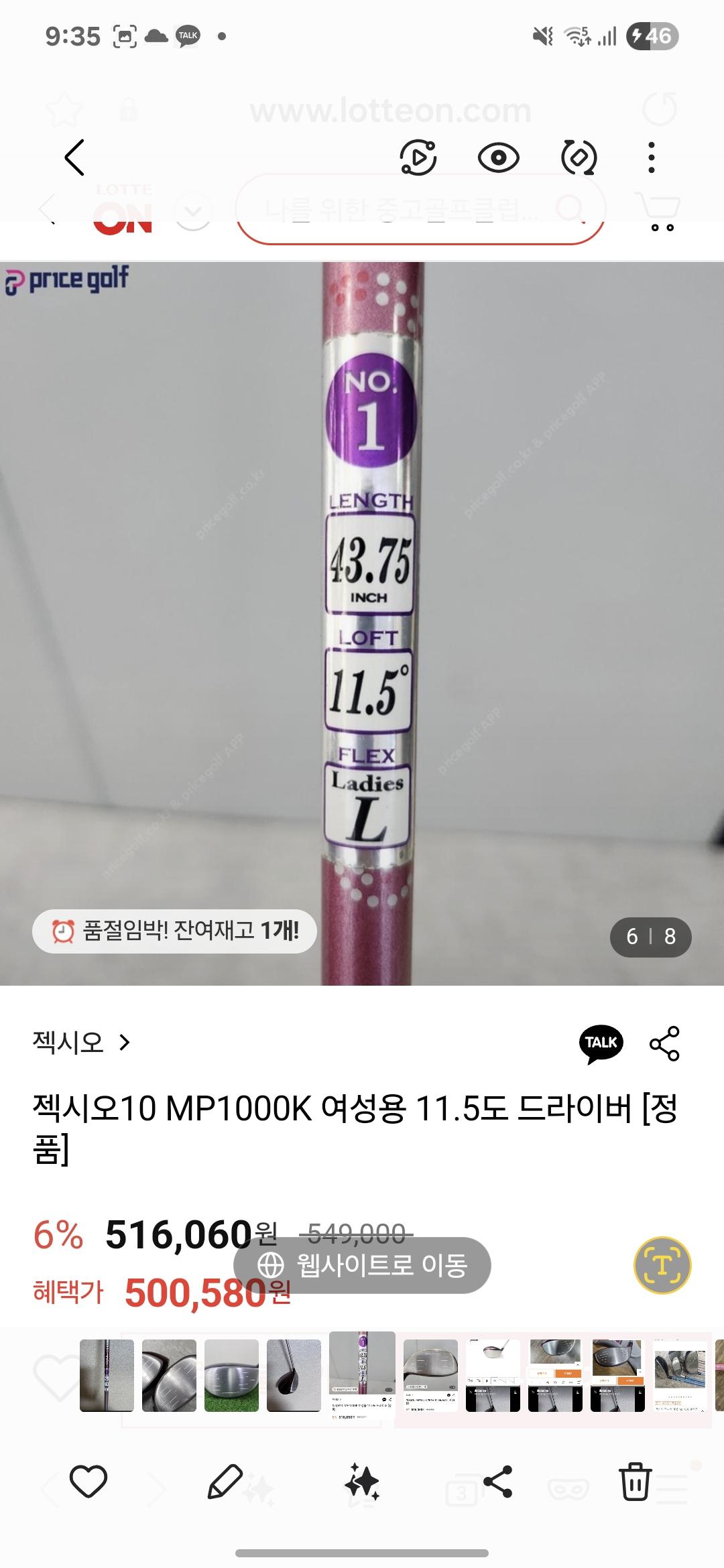Delete this screenshot with the trash icon
The height and width of the screenshot is (1568, 724).
pyautogui.click(x=635, y=1481)
